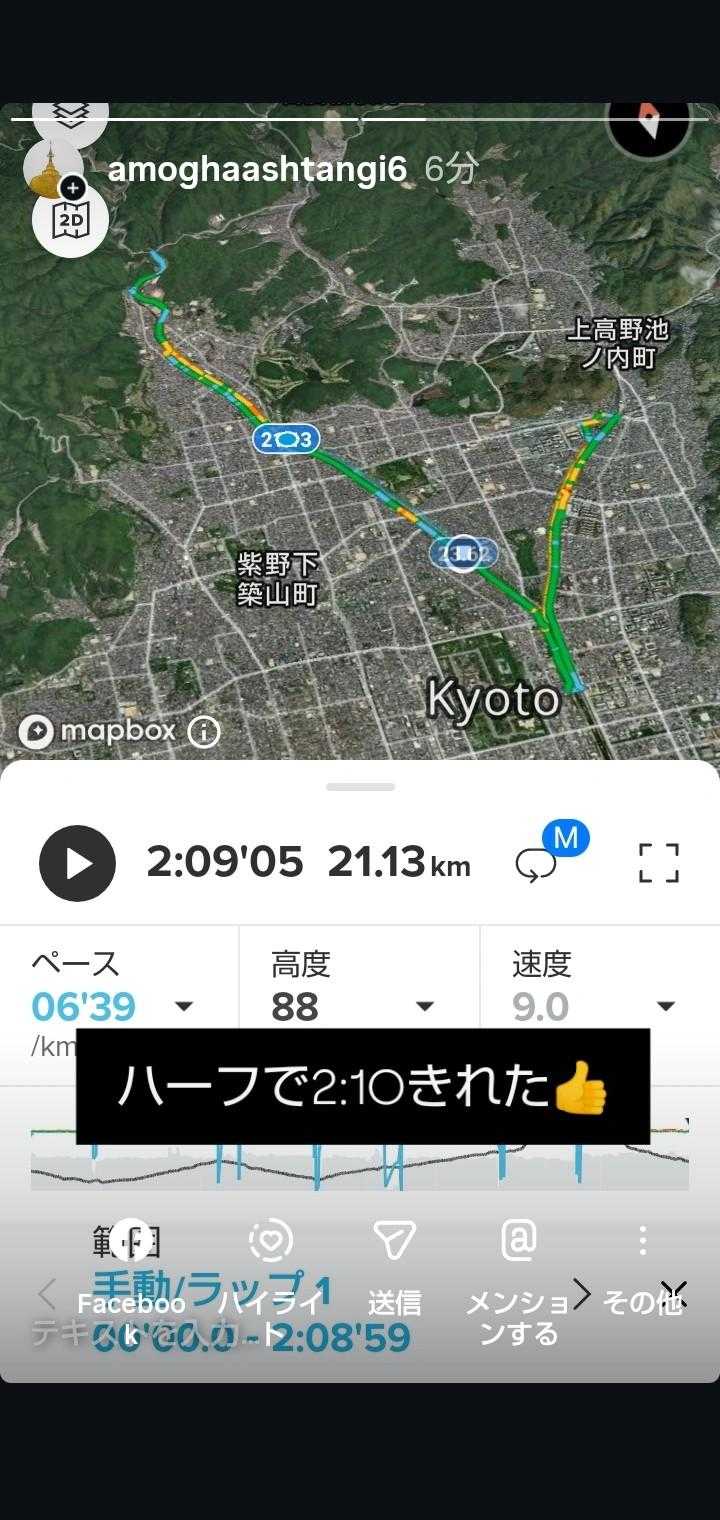The image size is (720, 1520).
Task: Expand the ペース pace dropdown
Action: [184, 1007]
